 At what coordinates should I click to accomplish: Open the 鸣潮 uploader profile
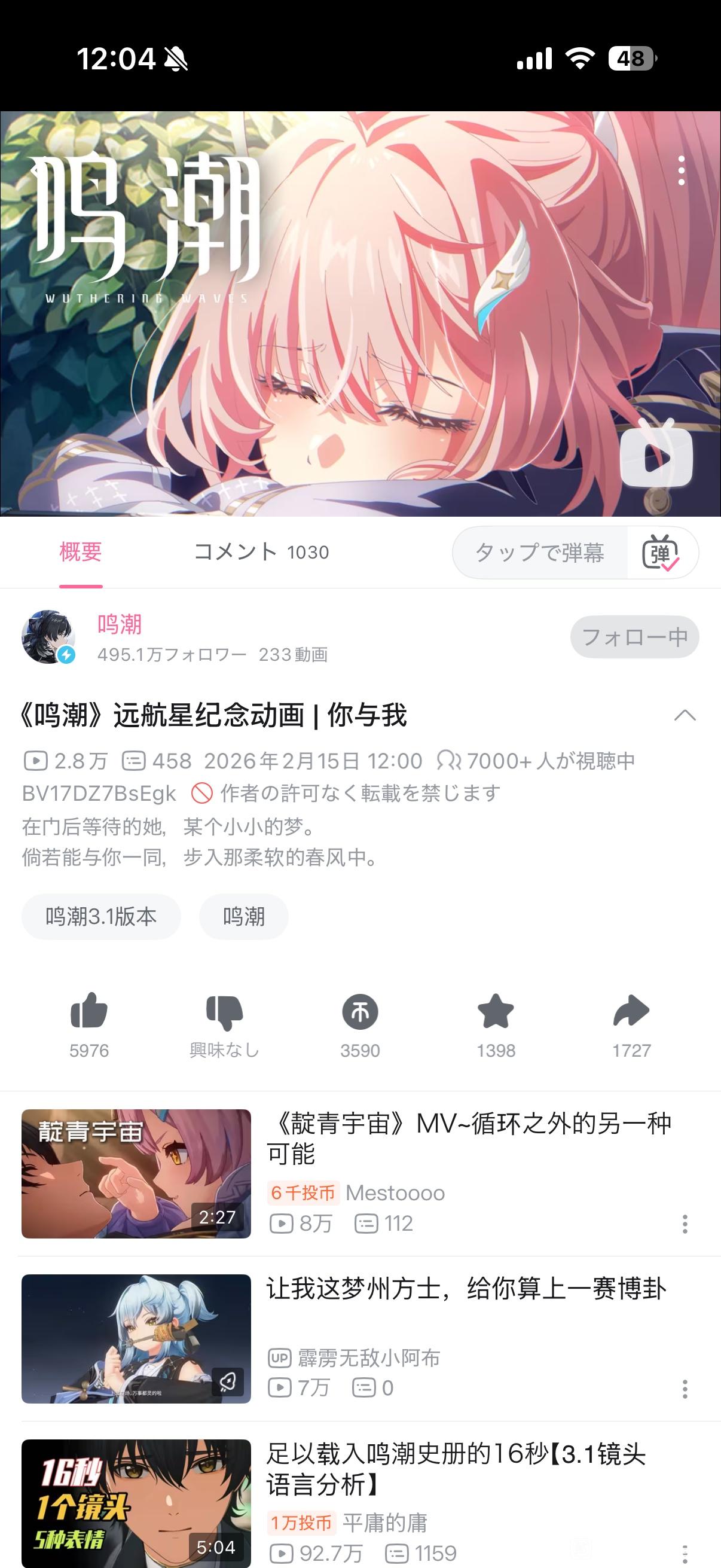[120, 624]
